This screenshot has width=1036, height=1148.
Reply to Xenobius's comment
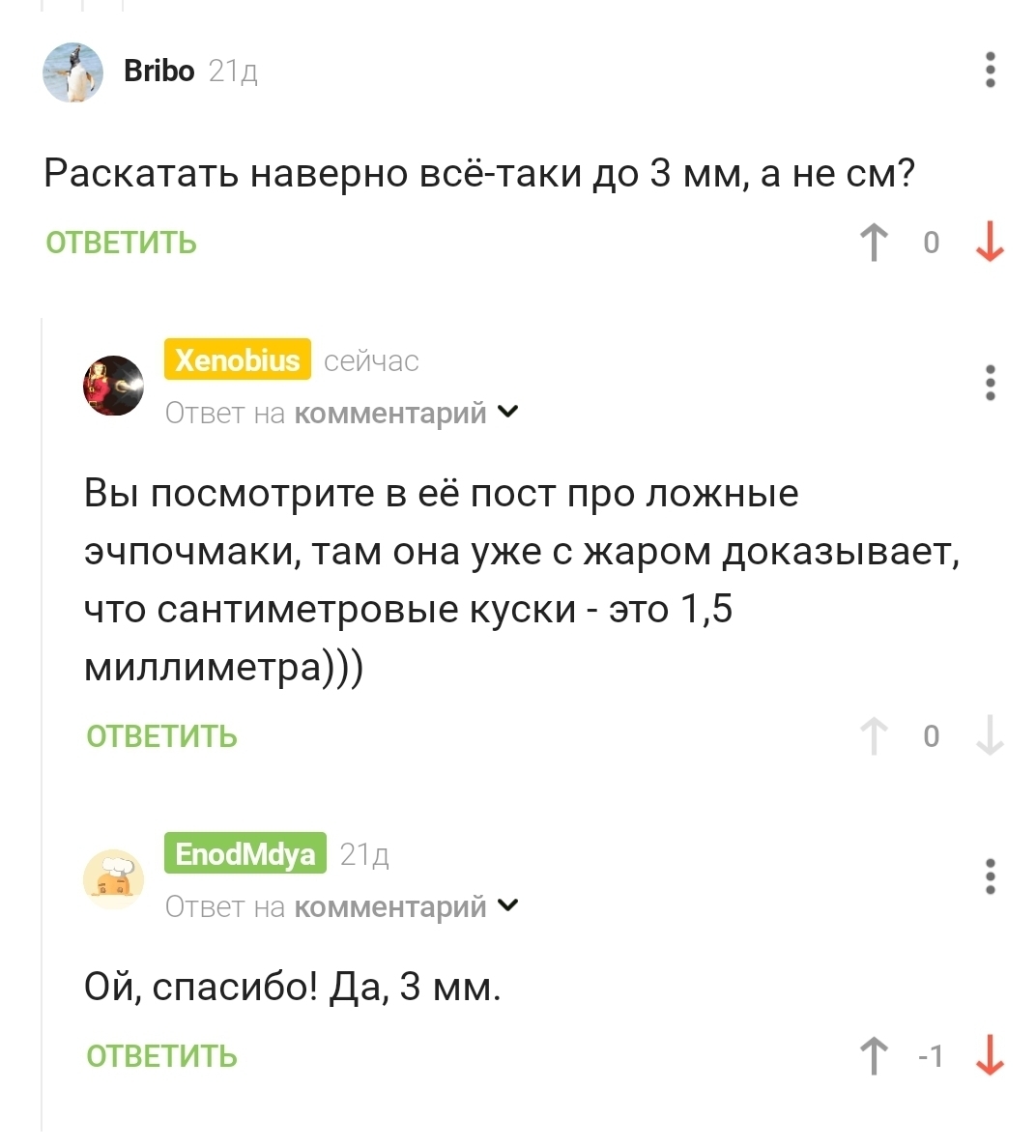click(161, 736)
